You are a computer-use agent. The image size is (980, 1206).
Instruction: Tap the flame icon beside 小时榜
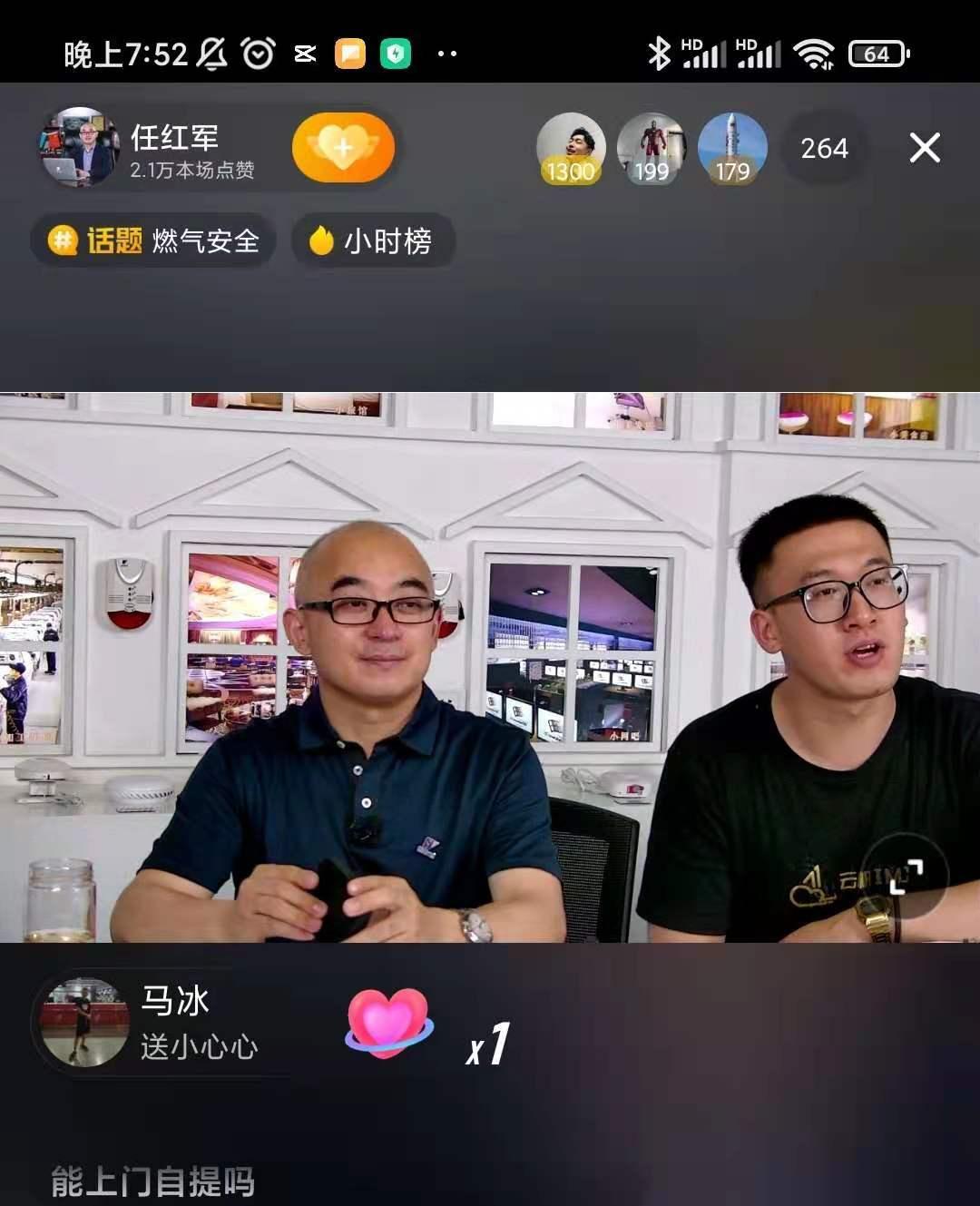pos(319,240)
